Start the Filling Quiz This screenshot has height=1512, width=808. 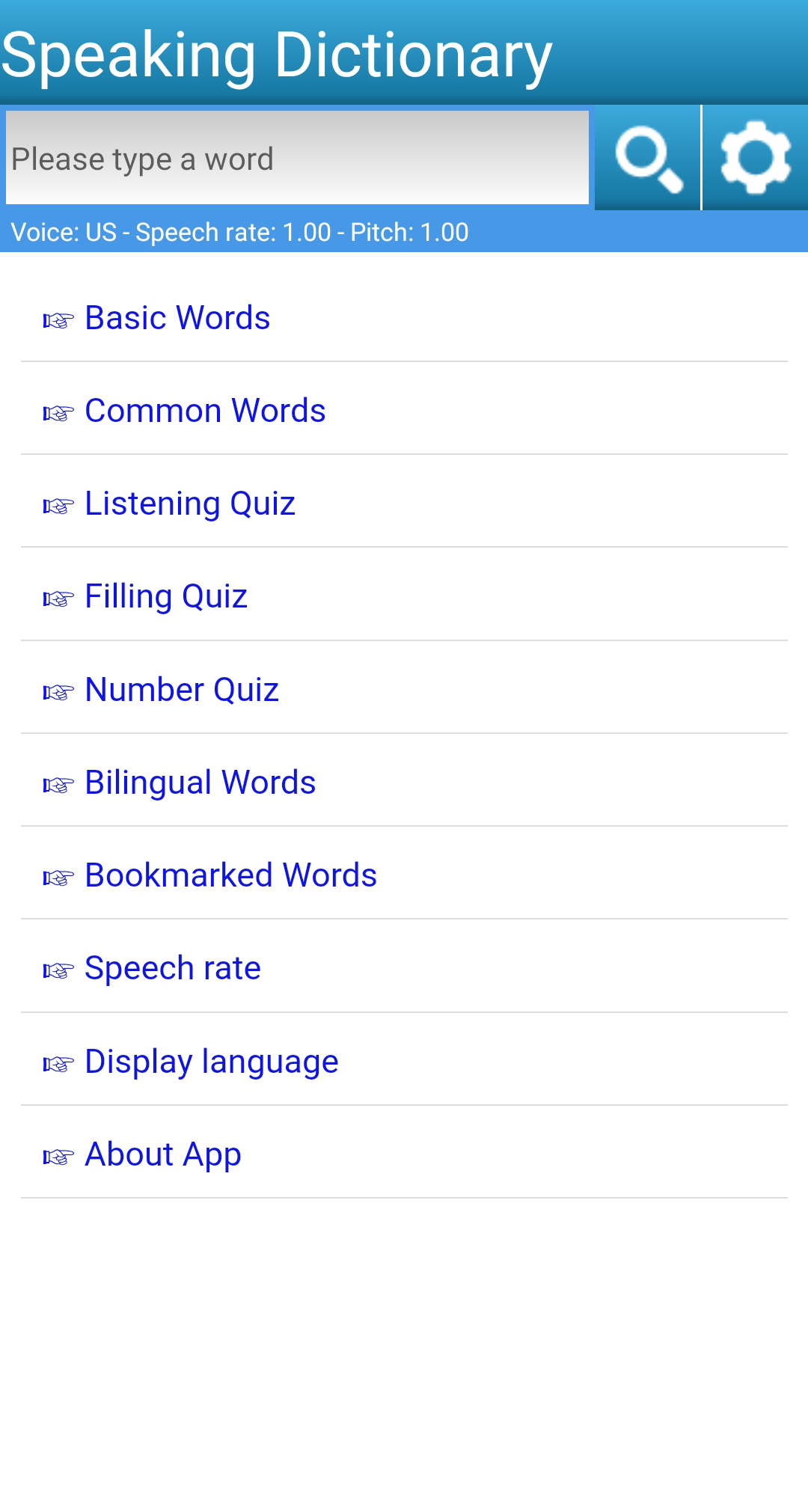pyautogui.click(x=166, y=597)
